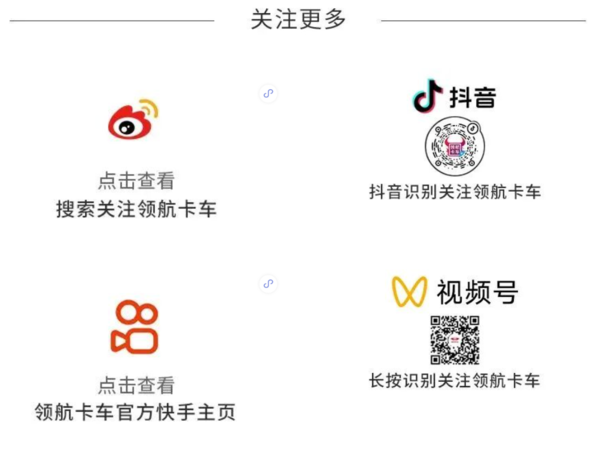Screen dimensions: 600x462
Task: Open the Weibo link for 领航卡车
Action: (x=135, y=121)
